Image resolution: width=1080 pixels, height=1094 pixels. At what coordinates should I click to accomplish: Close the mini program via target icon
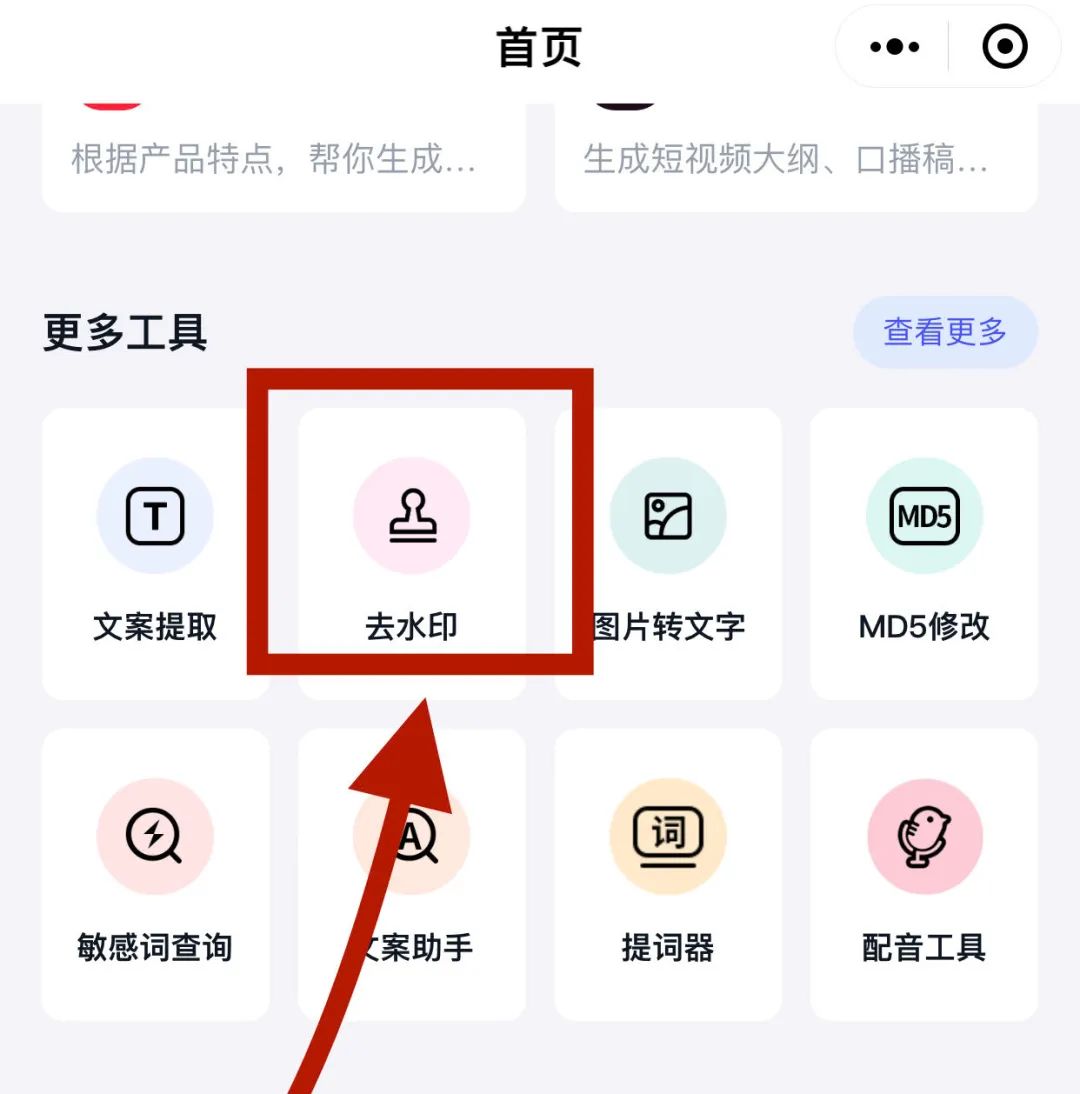point(1004,47)
